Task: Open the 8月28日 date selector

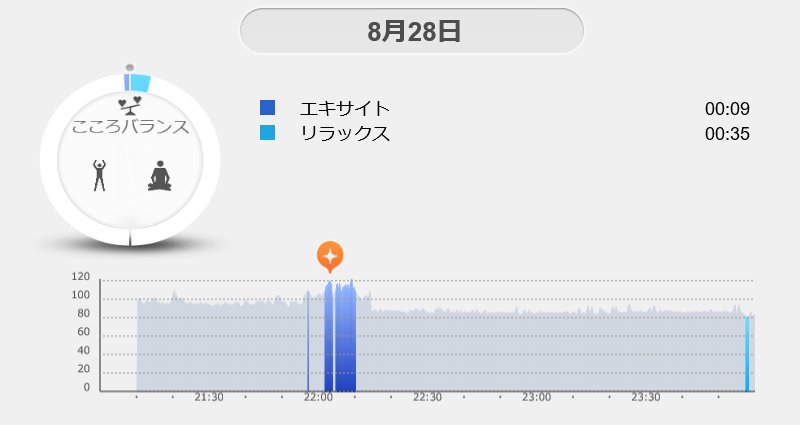Action: point(411,31)
